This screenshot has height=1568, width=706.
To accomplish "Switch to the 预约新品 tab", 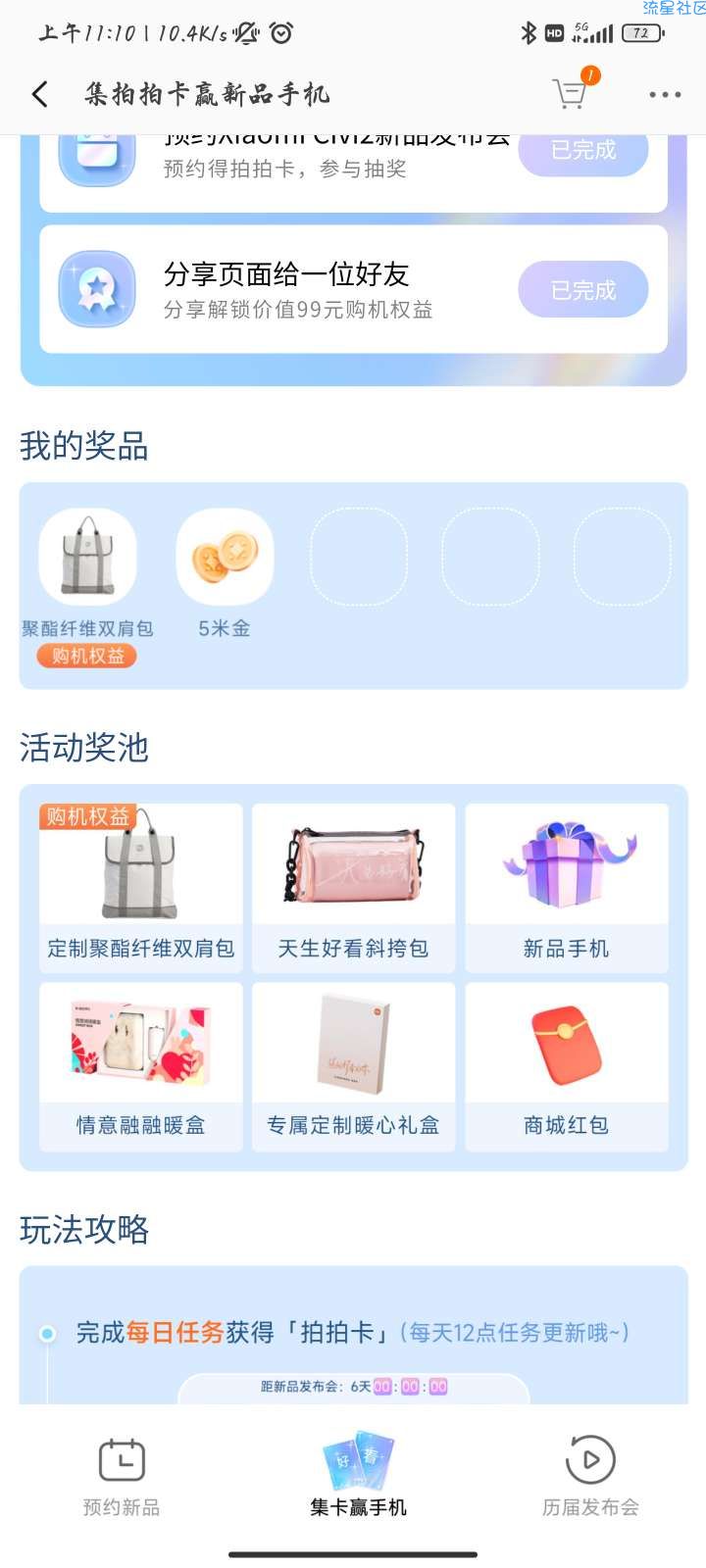I will [x=122, y=1478].
